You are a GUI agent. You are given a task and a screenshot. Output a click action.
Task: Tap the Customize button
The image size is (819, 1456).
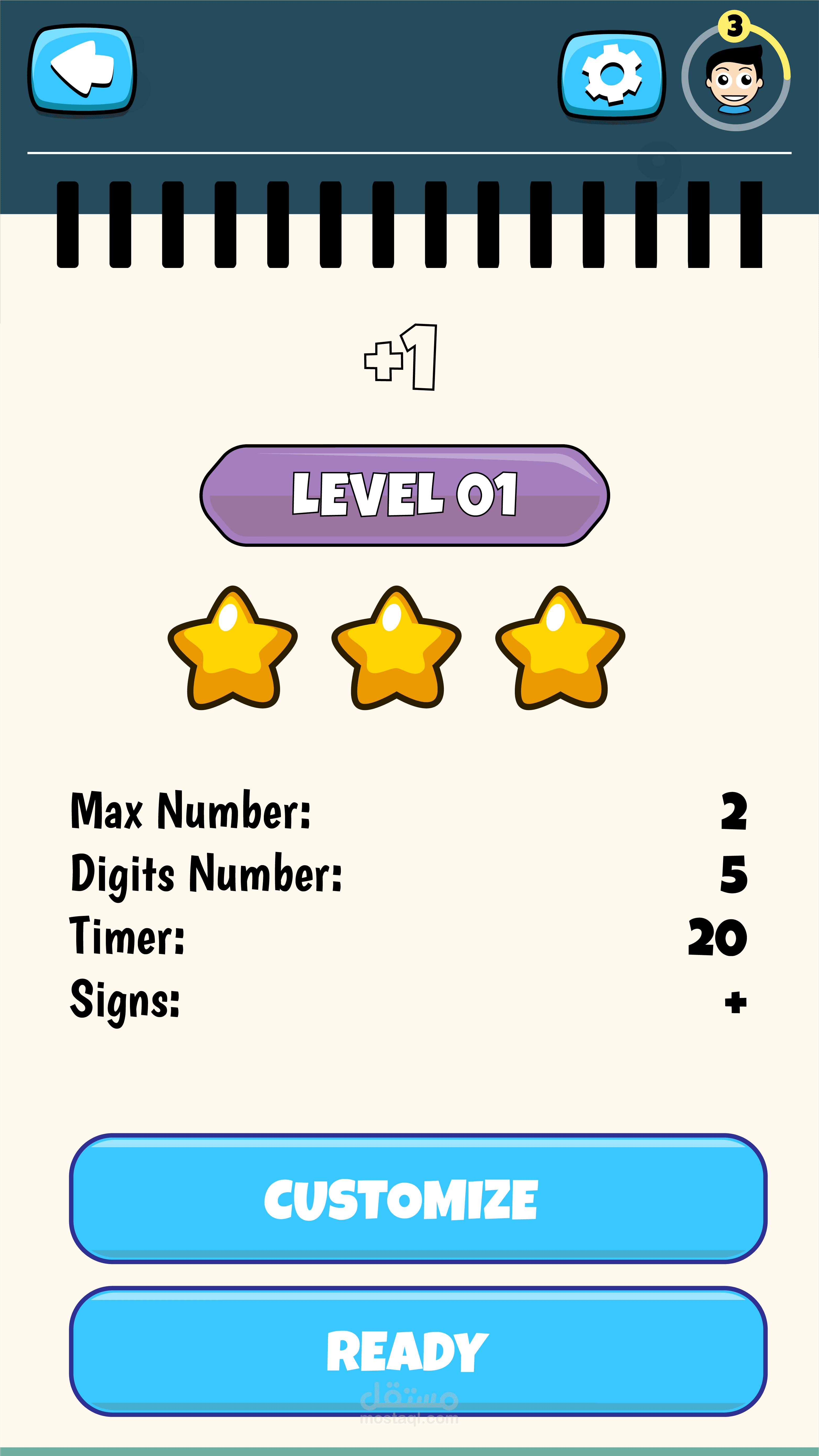[x=418, y=1199]
